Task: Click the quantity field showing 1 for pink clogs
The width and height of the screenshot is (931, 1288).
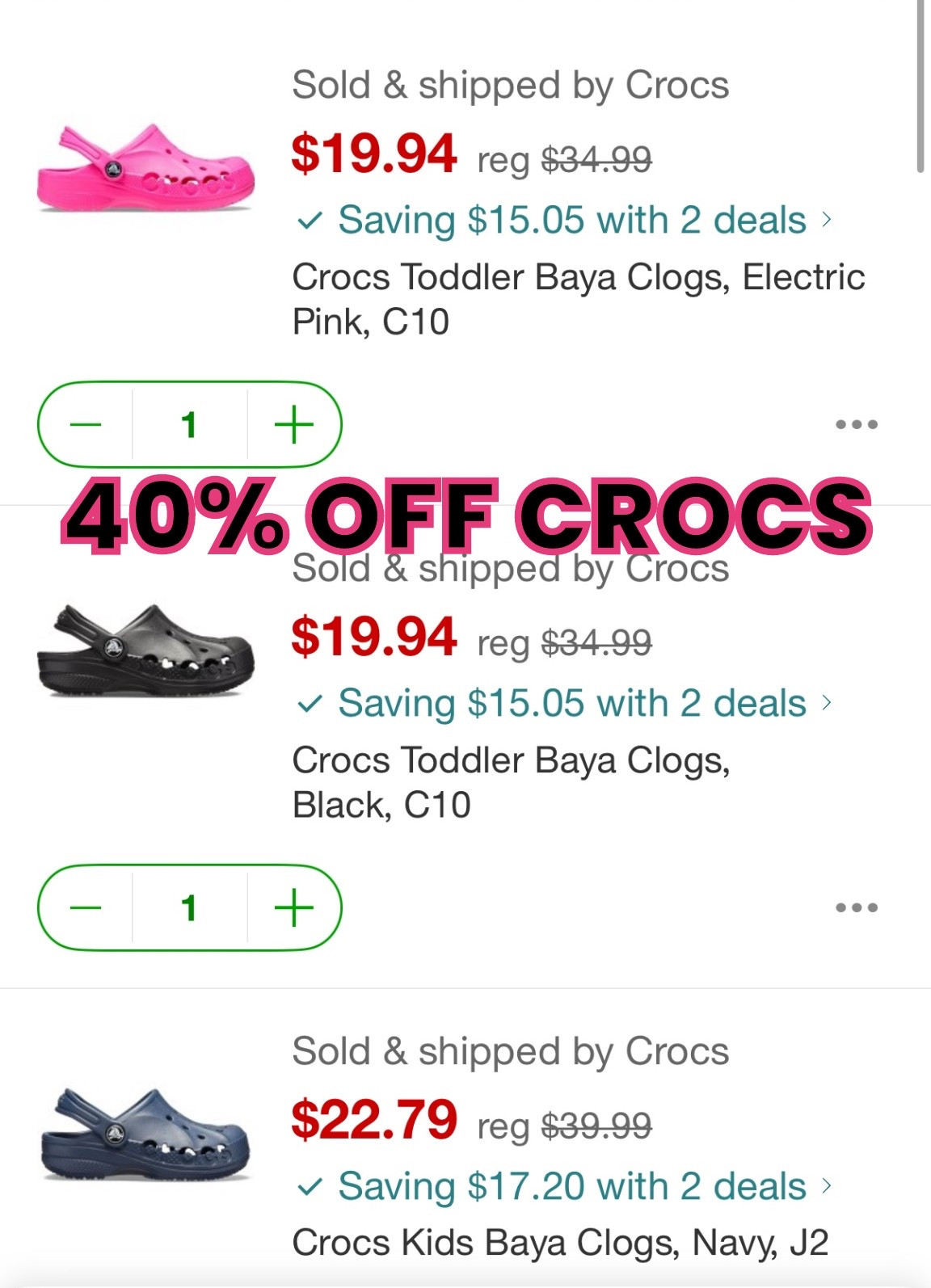Action: 189,422
